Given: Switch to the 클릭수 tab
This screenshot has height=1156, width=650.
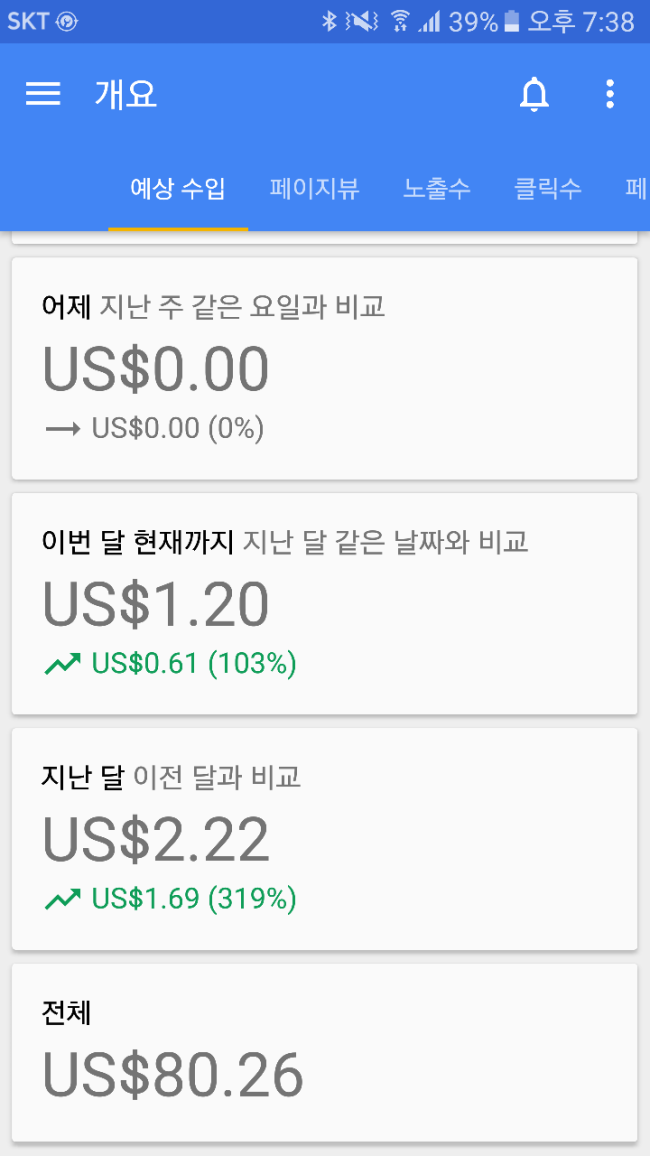Looking at the screenshot, I should (x=548, y=188).
